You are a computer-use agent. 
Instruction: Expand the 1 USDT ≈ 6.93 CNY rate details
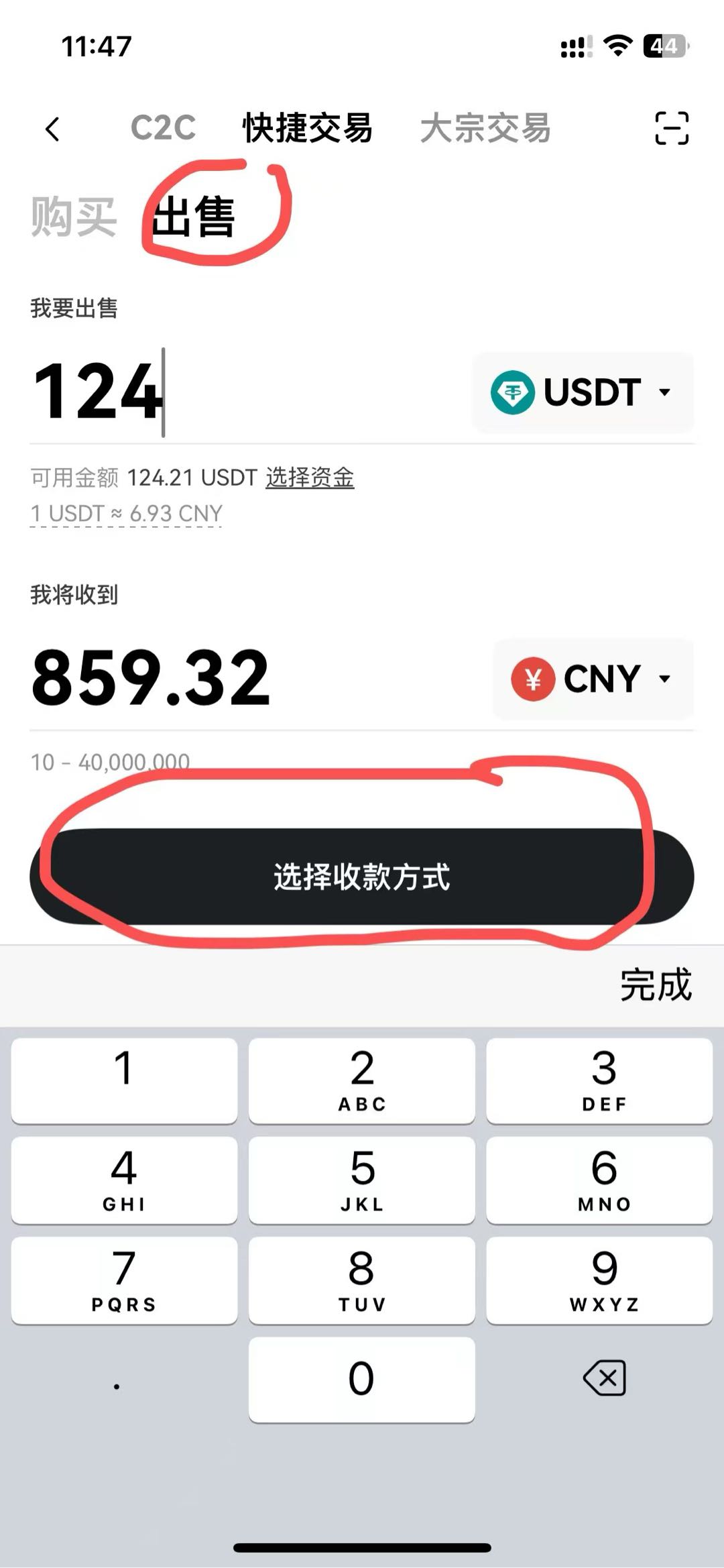pos(125,512)
